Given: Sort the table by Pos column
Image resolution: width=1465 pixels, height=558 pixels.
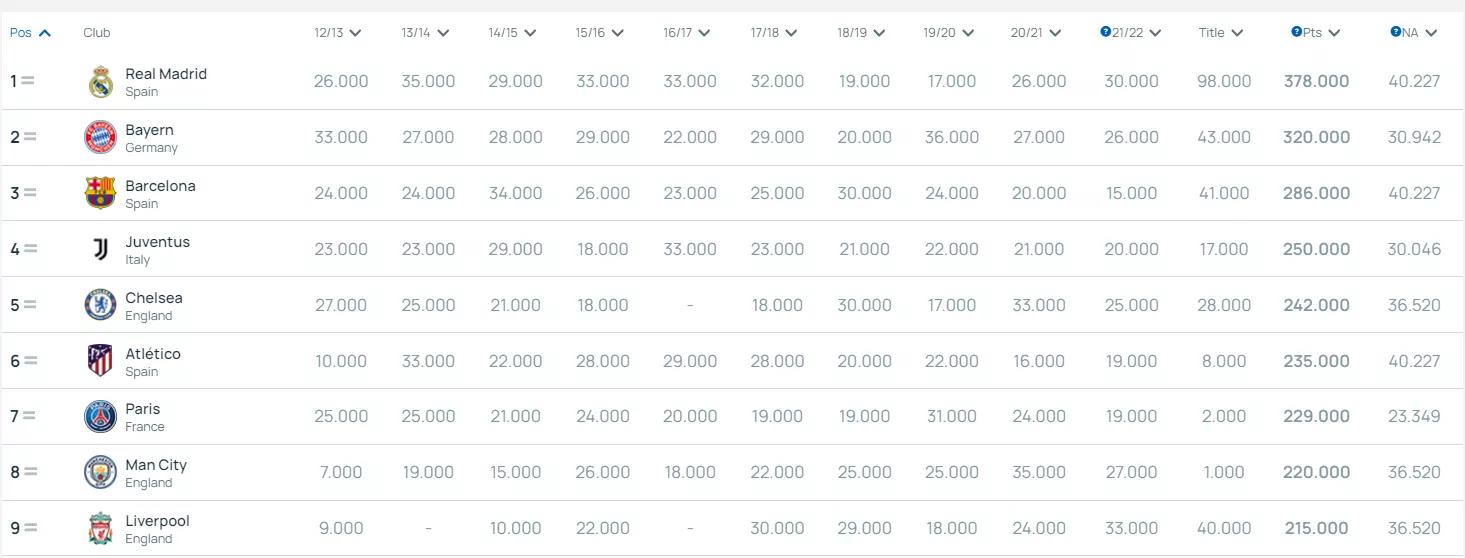Looking at the screenshot, I should [x=30, y=33].
